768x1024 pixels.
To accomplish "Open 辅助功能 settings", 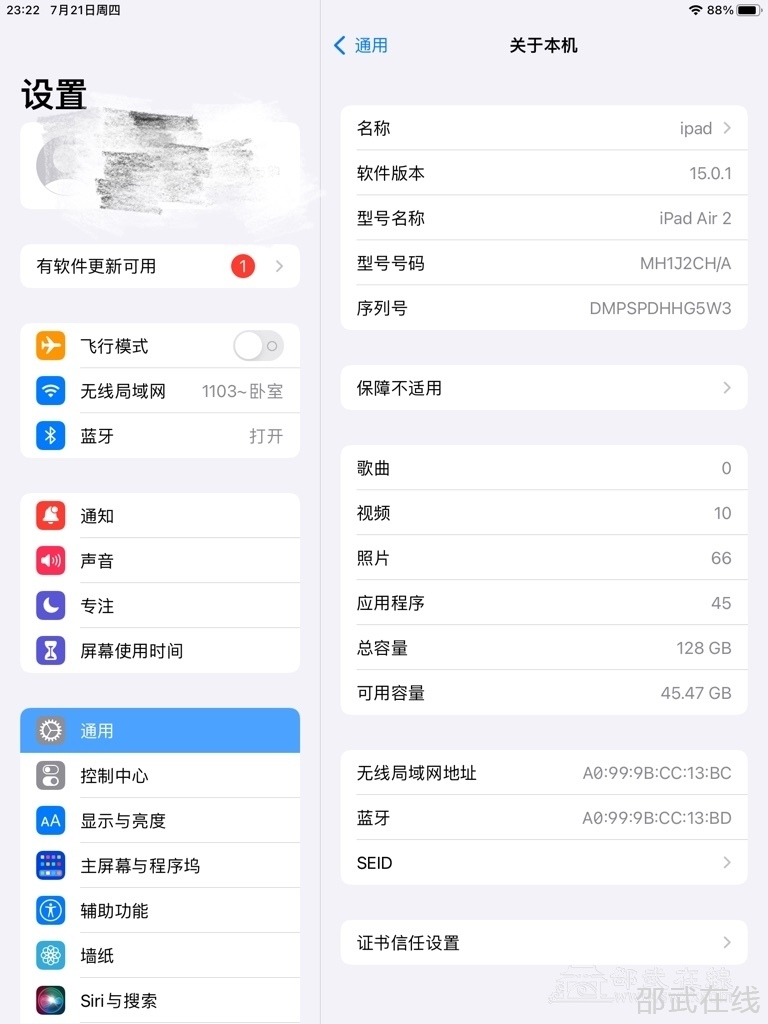I will [160, 911].
